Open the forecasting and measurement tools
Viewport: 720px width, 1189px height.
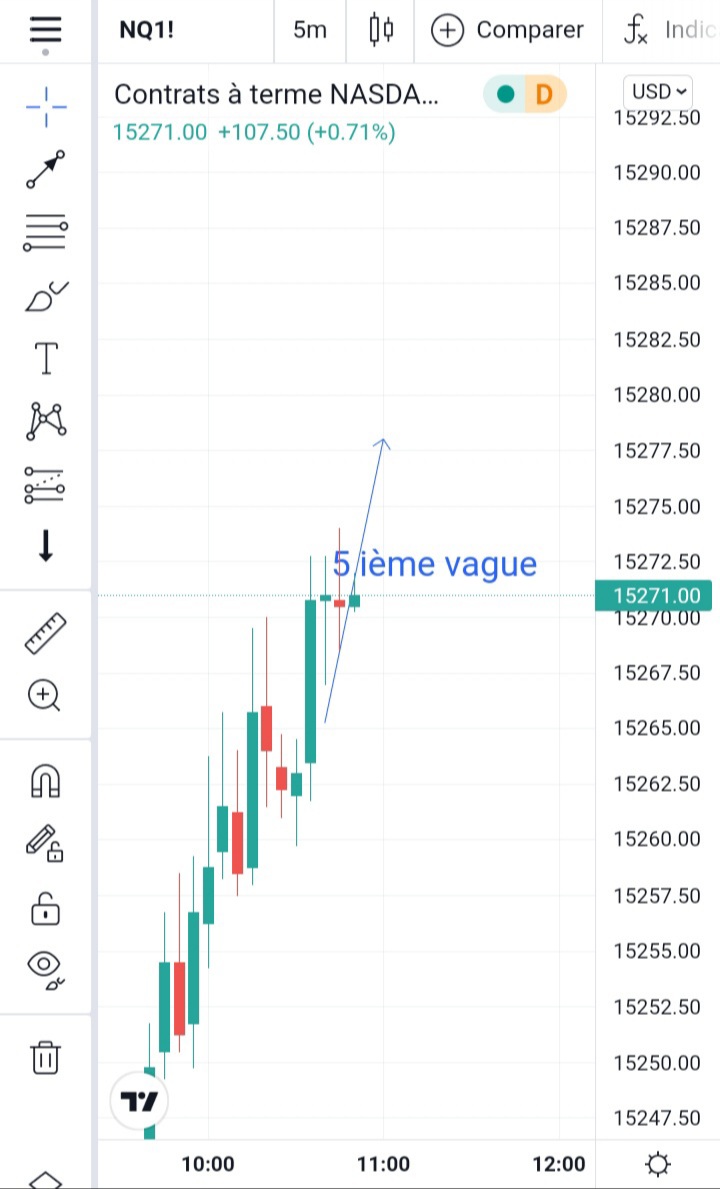[45, 484]
